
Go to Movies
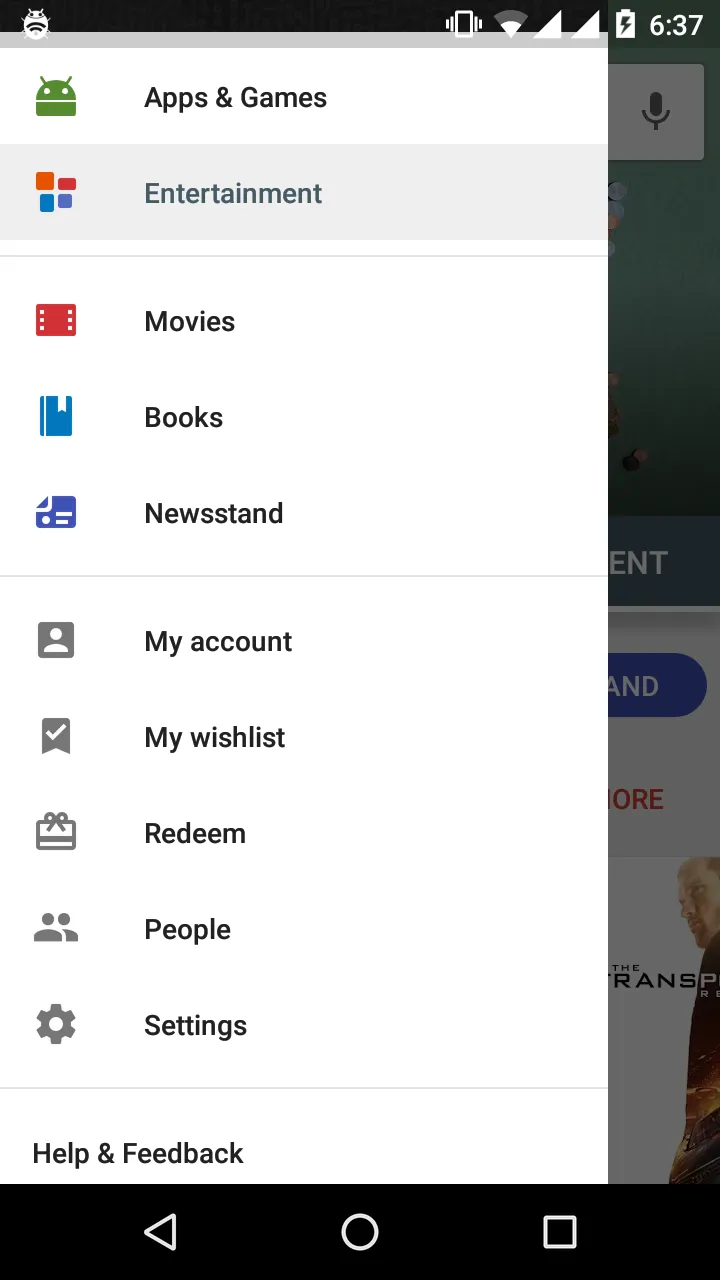[190, 321]
